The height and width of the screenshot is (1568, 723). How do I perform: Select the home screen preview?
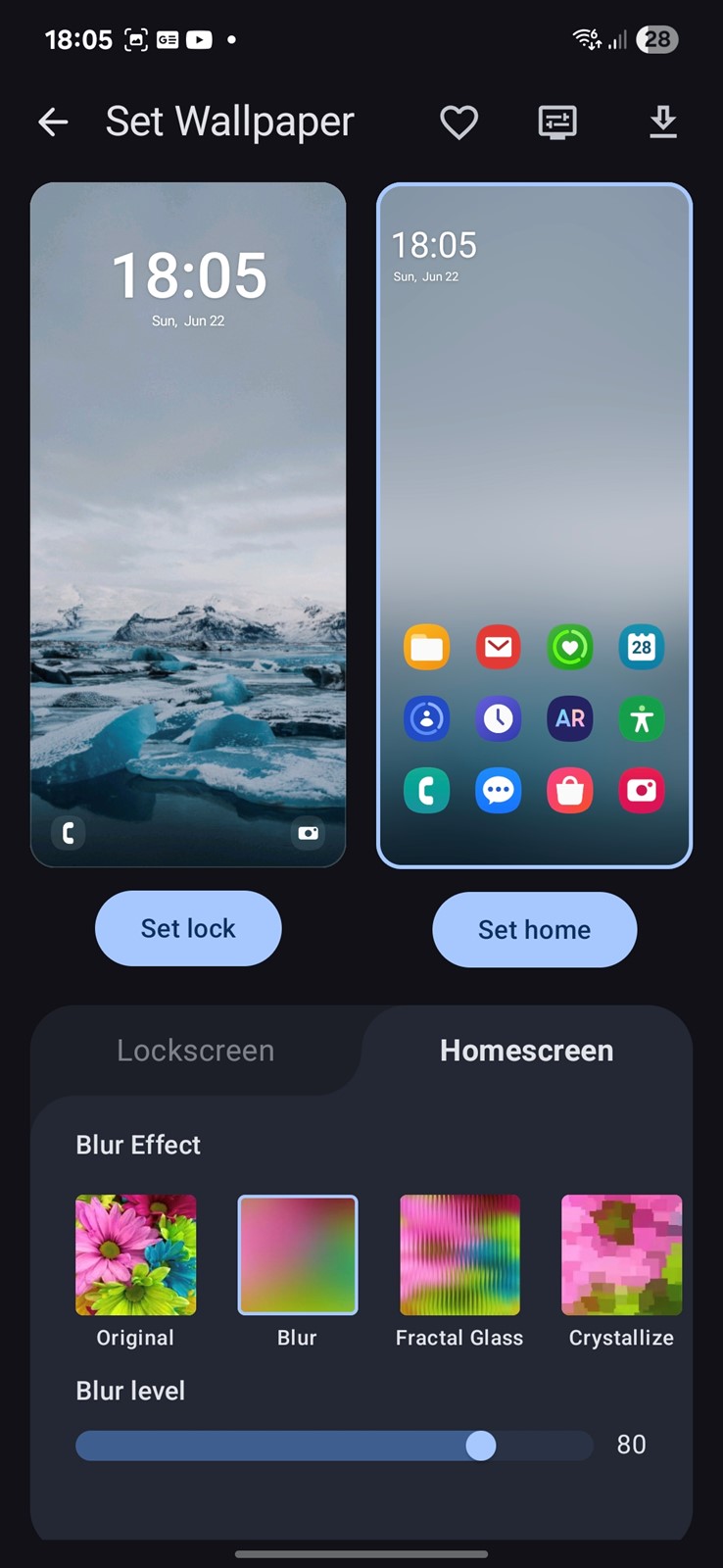coord(534,525)
